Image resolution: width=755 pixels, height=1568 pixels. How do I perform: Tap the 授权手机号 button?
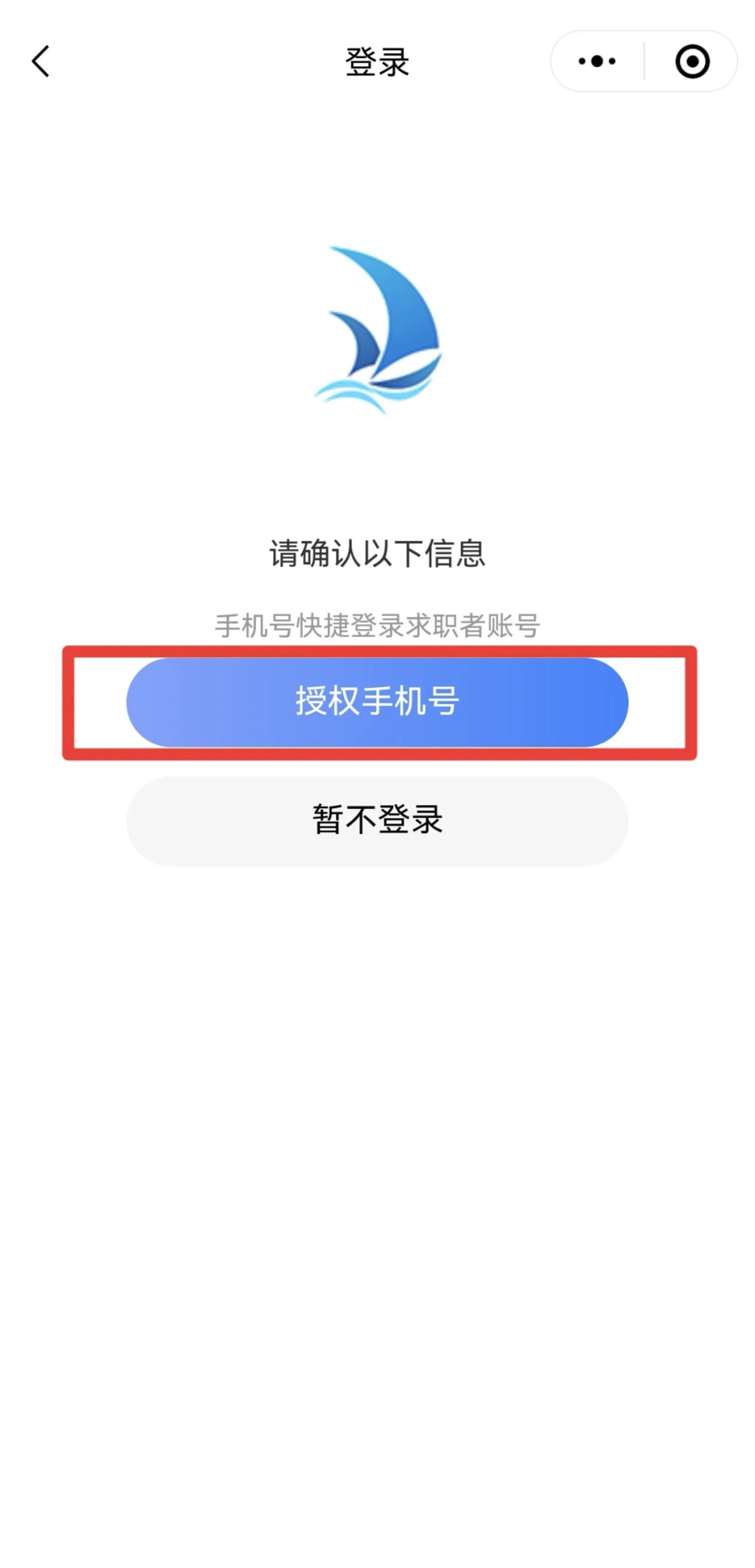coord(377,702)
